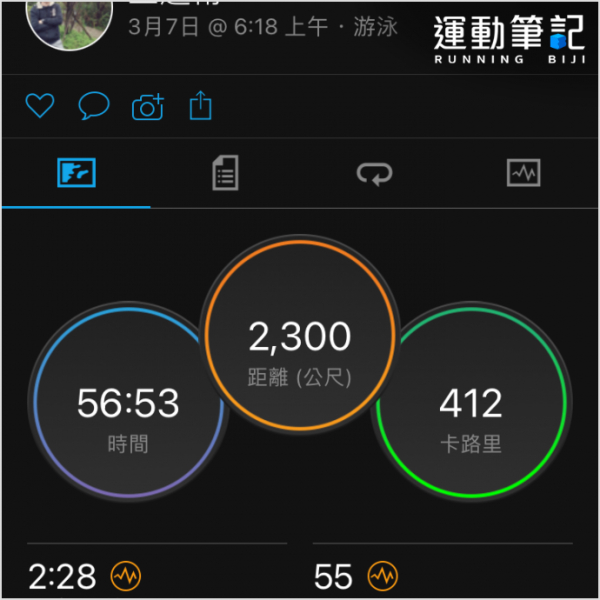600x600 pixels.
Task: Like this swimming activity
Action: pyautogui.click(x=39, y=105)
